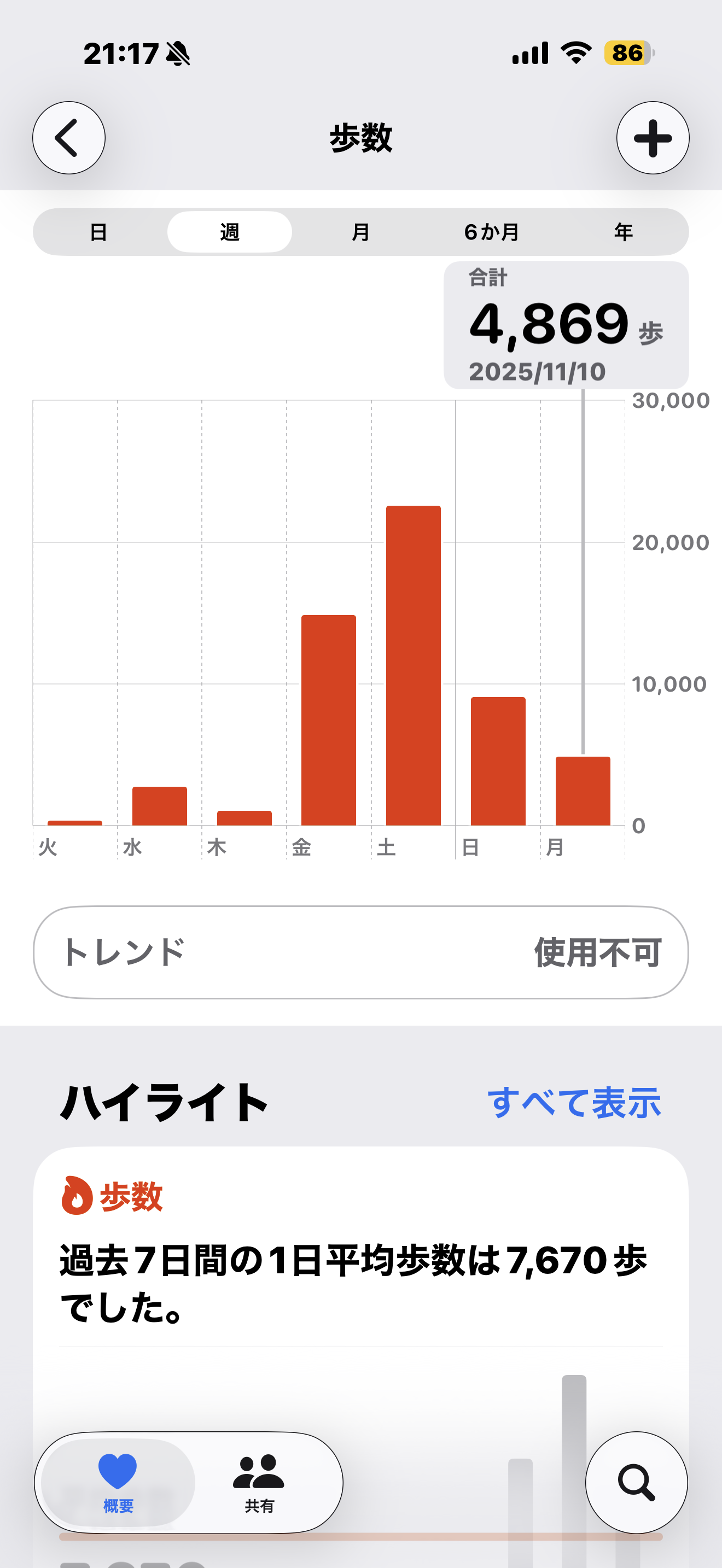Viewport: 722px width, 1568px height.
Task: Switch to the 年 (year) view
Action: [x=623, y=232]
